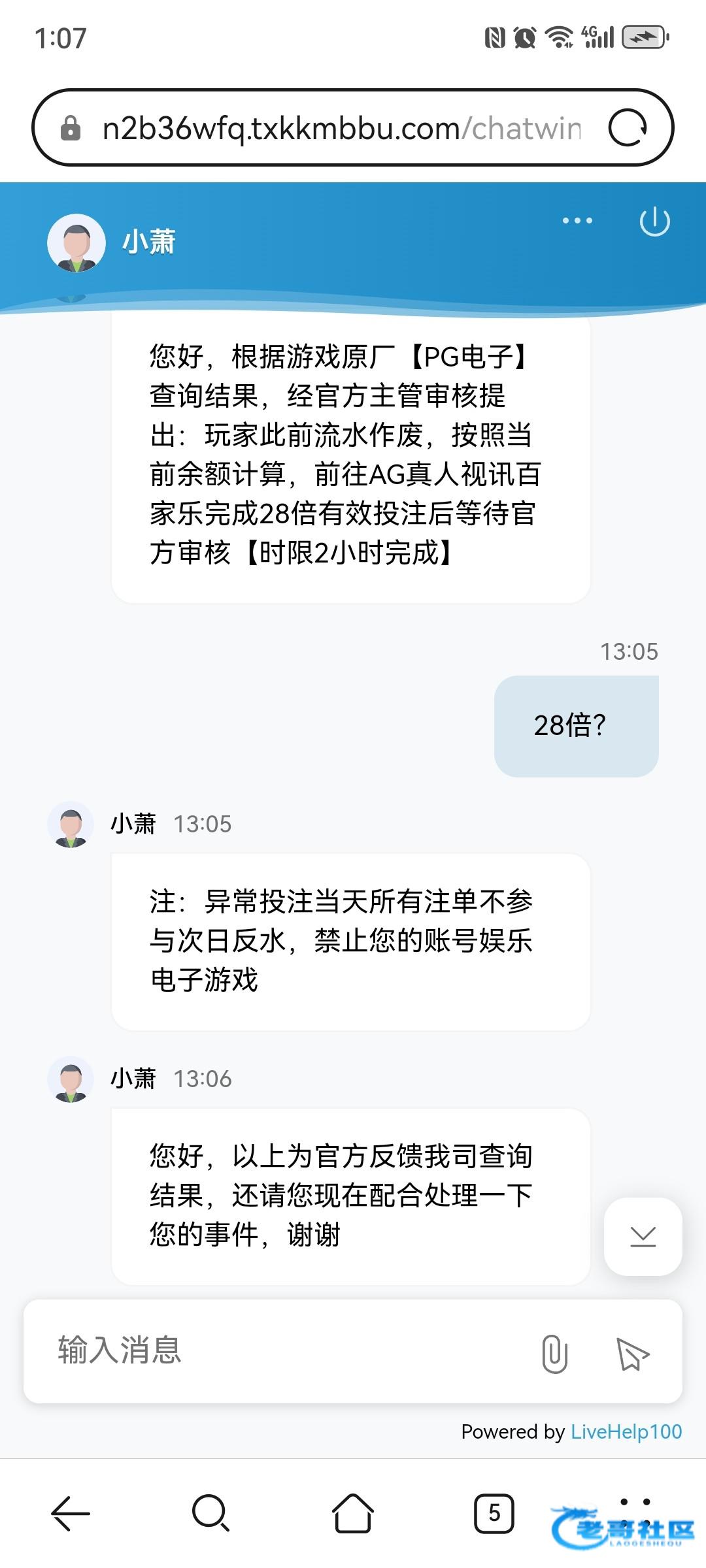Show the 5 open tabs

coord(494,1513)
